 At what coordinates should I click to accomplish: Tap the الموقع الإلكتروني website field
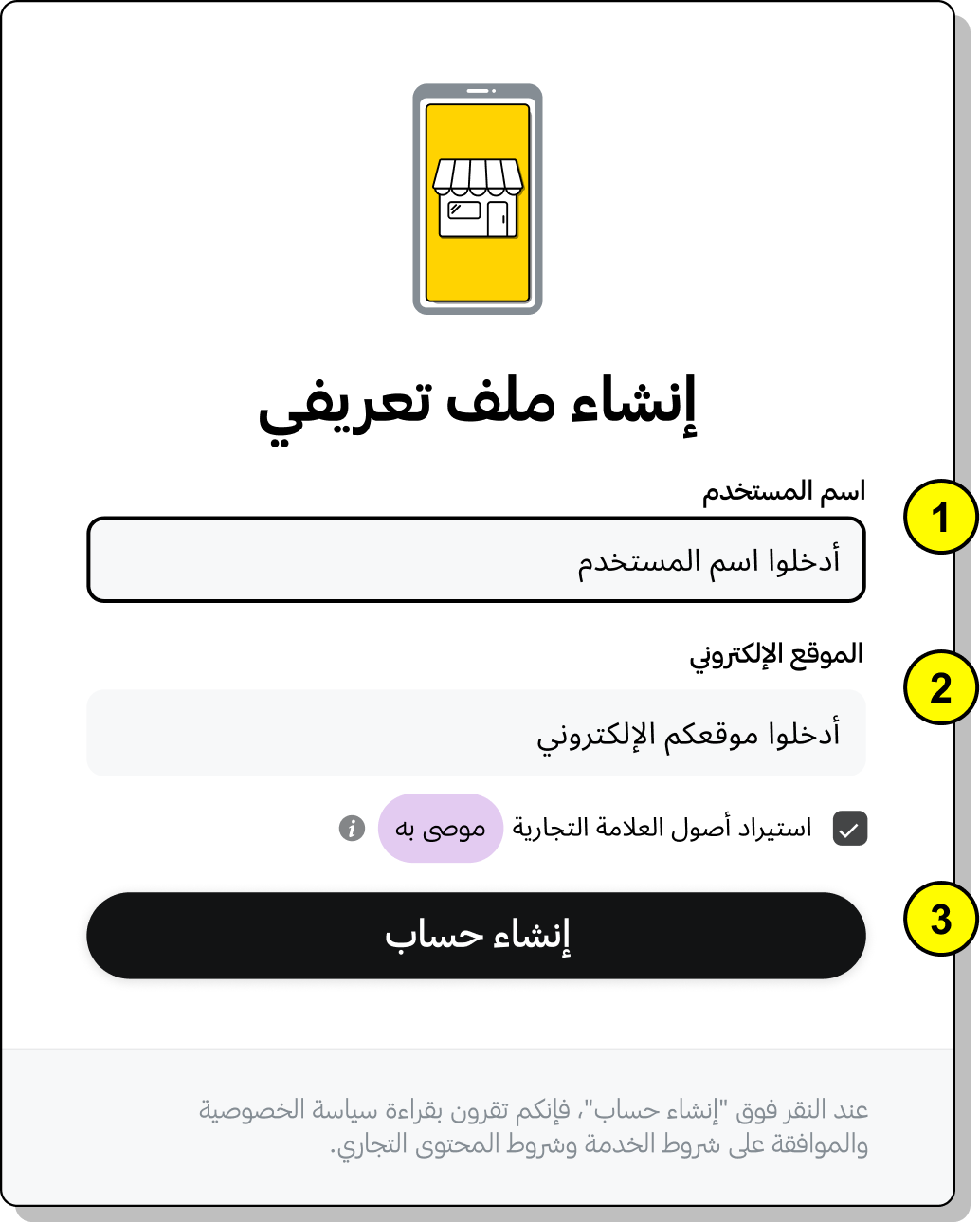click(476, 734)
